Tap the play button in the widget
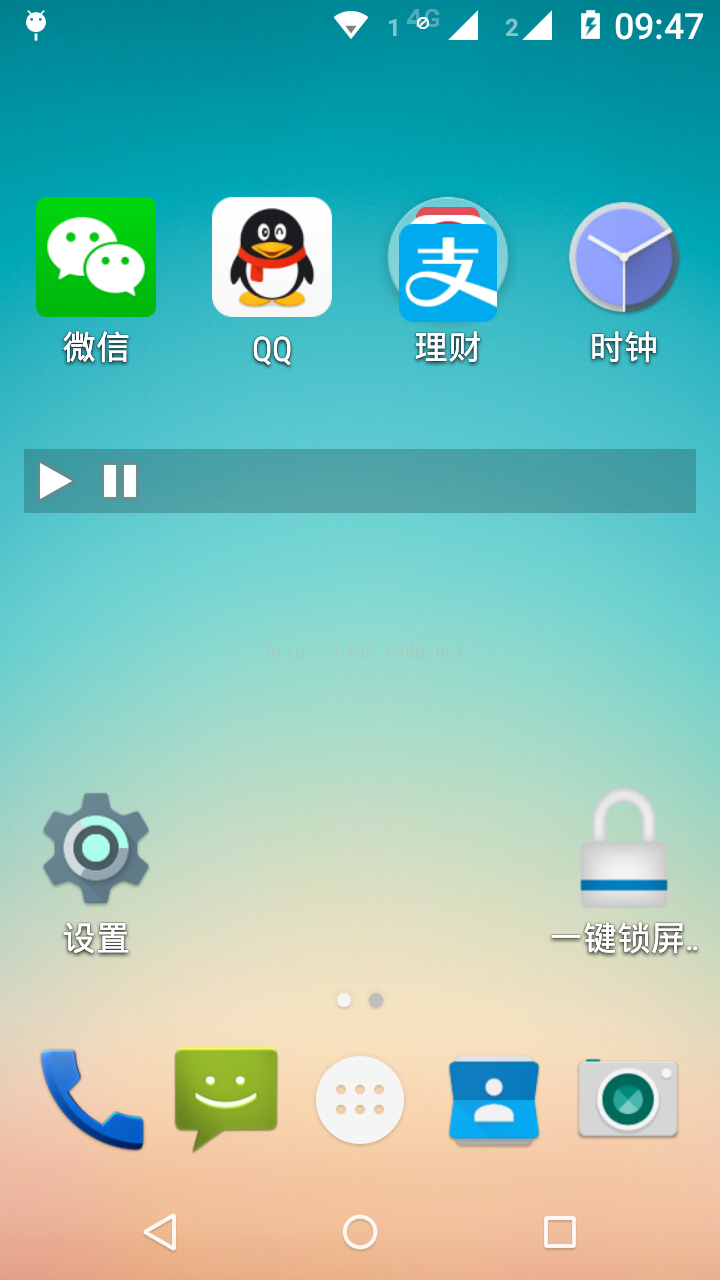720x1280 pixels. pos(56,481)
